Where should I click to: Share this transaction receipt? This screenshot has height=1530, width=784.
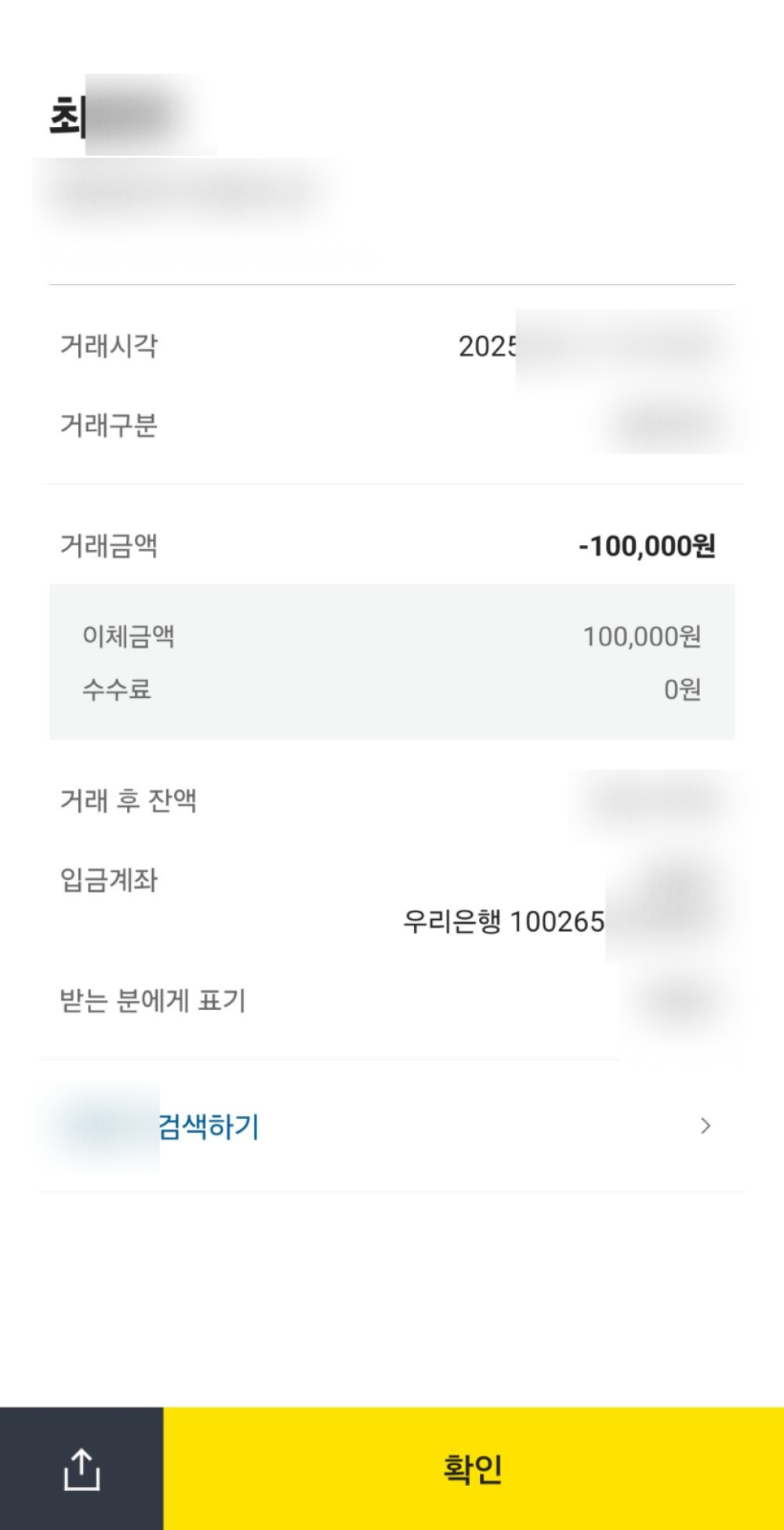(82, 1469)
